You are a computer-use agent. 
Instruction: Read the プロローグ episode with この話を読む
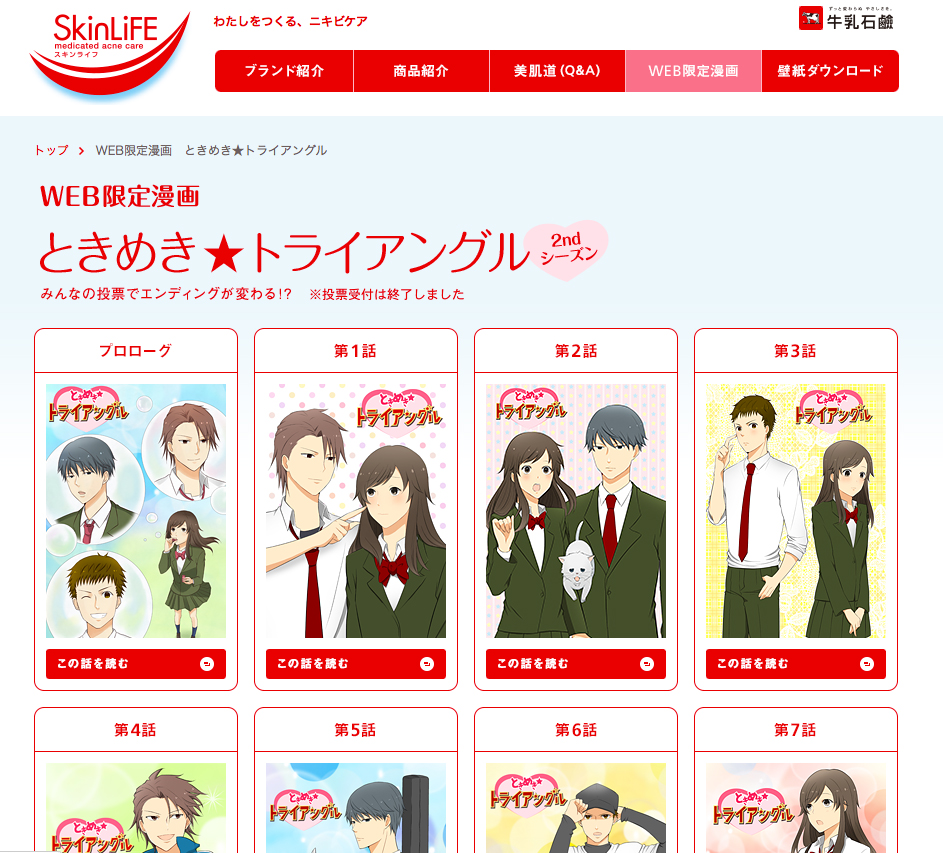(136, 663)
